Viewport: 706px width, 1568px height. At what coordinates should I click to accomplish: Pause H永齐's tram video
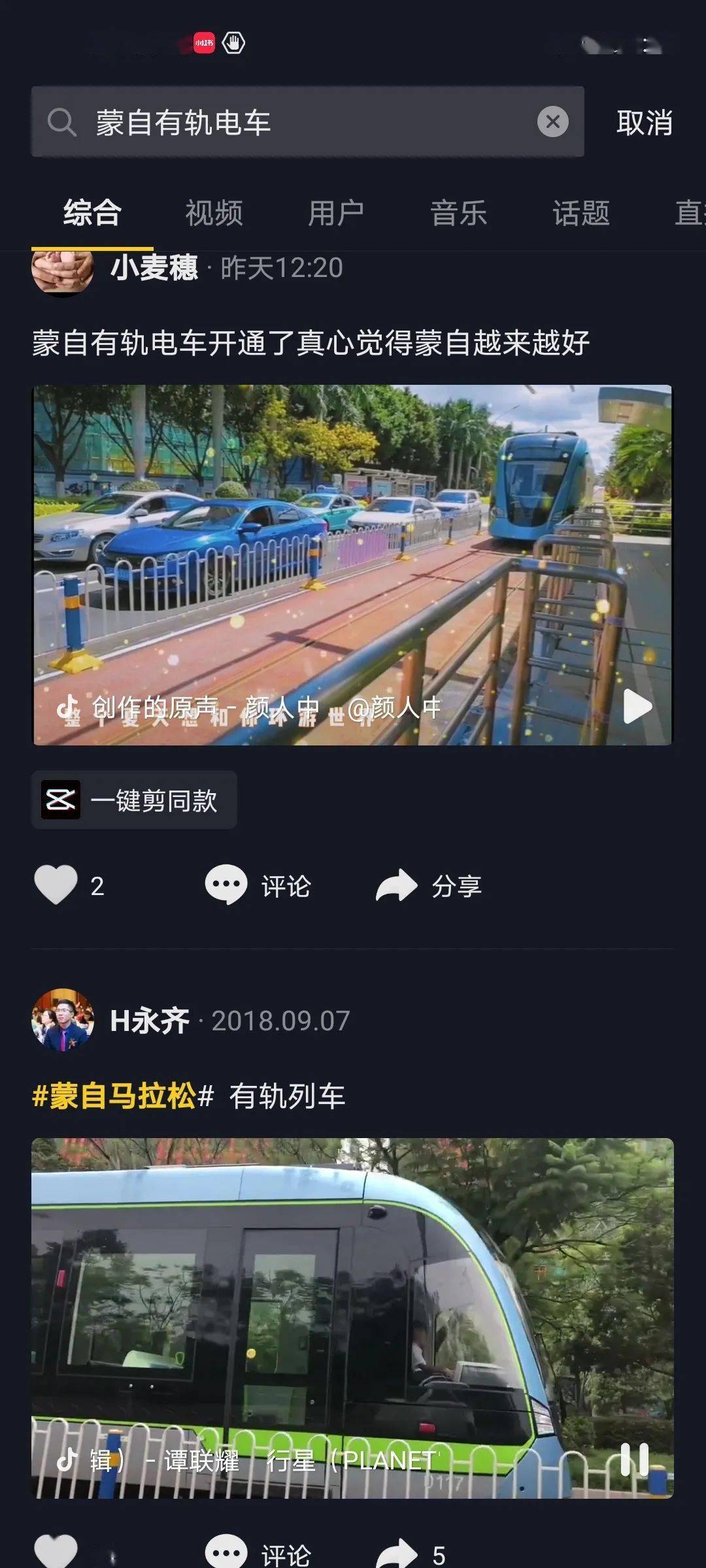[x=634, y=1460]
